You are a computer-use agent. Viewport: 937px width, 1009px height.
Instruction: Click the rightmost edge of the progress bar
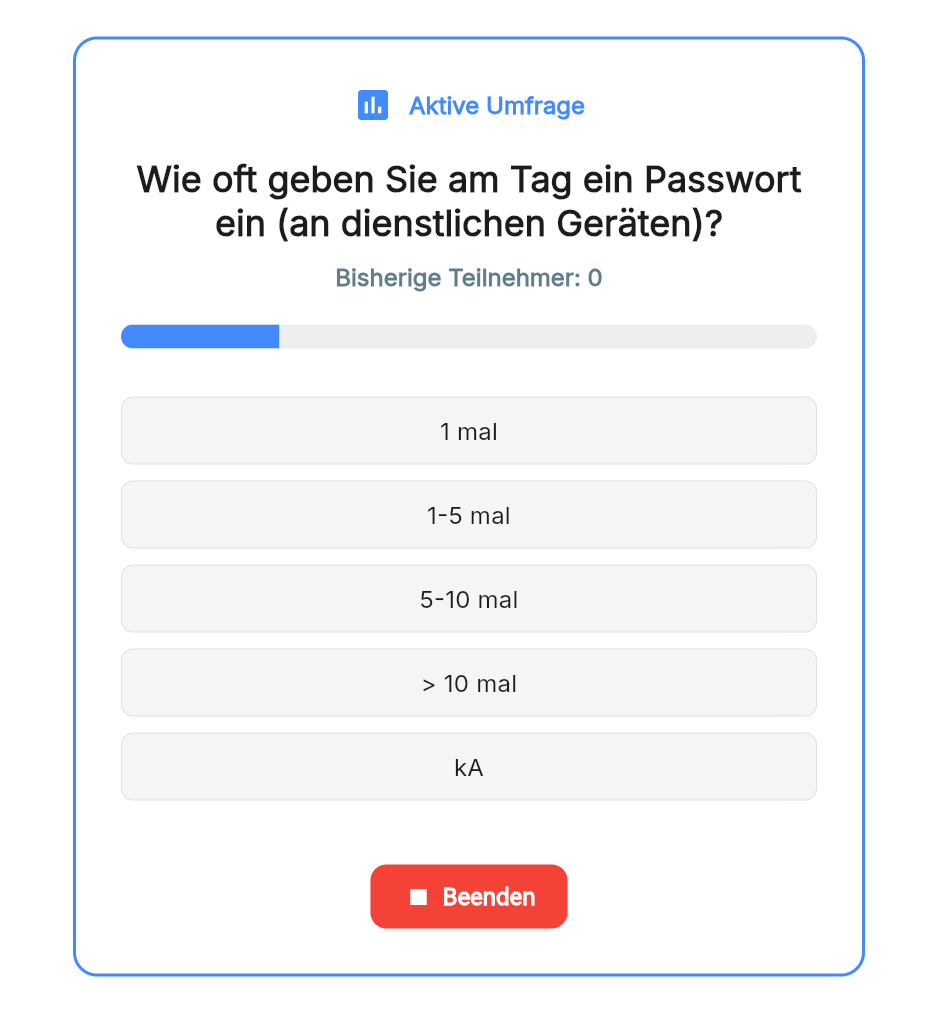[812, 336]
